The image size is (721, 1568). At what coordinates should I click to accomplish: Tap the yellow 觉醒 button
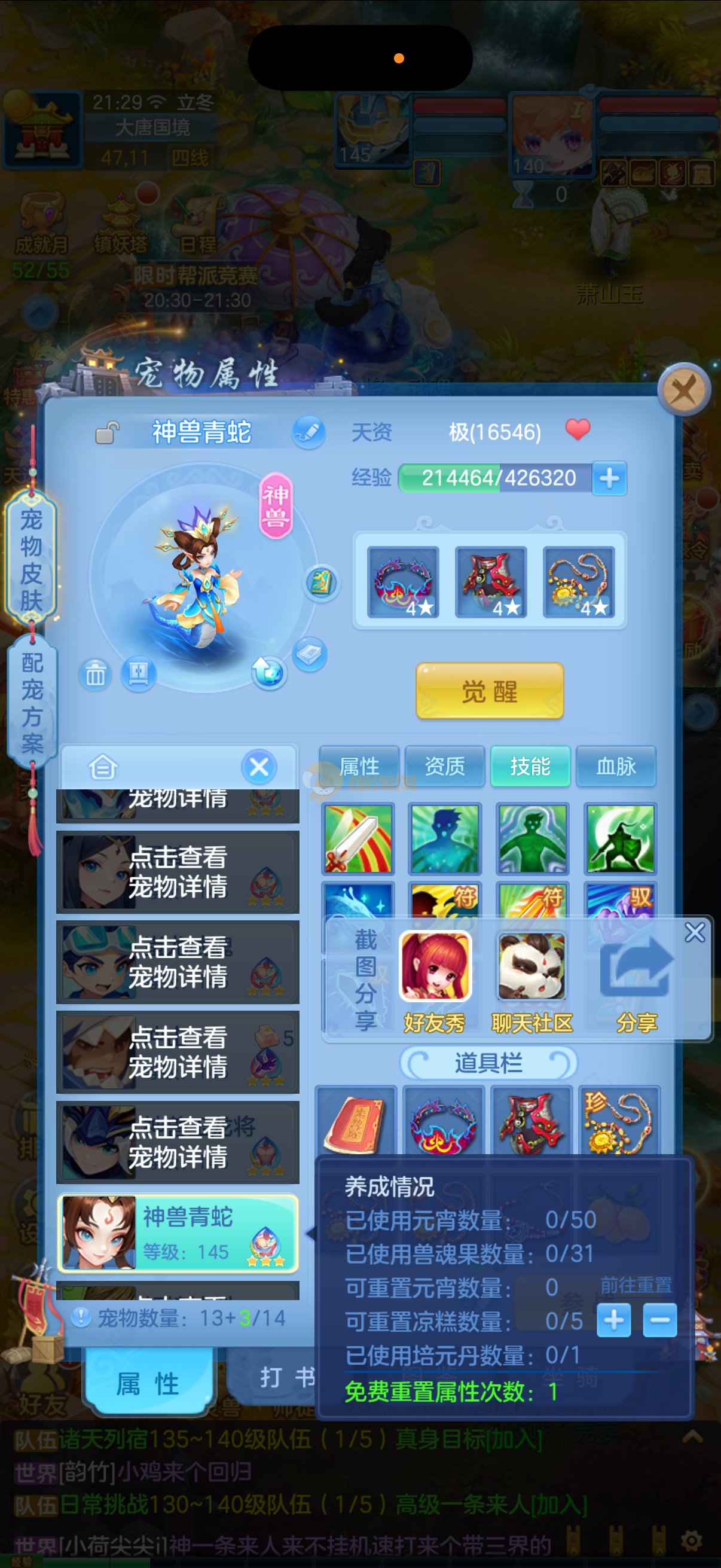489,691
